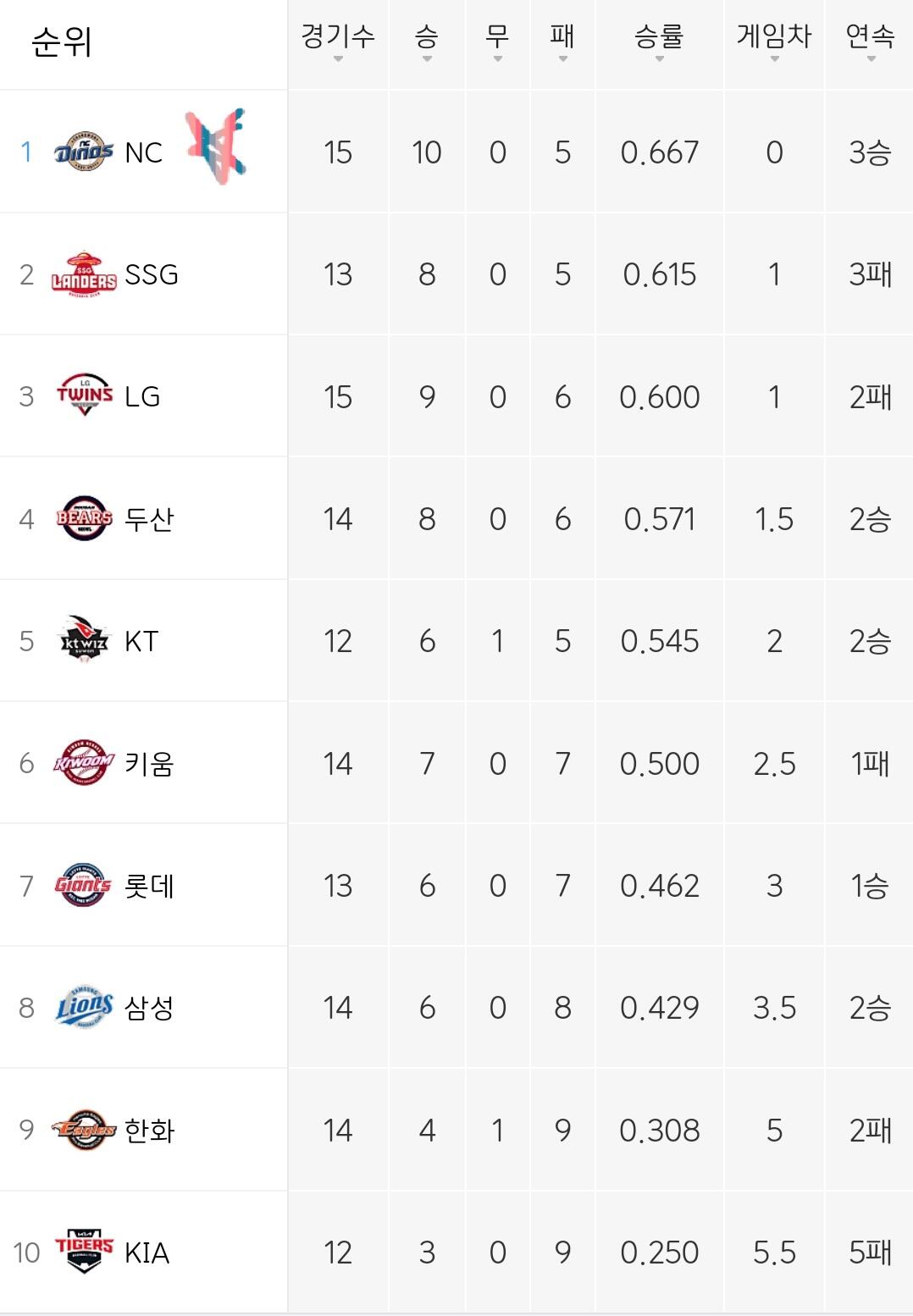Sort teams by 연속 column

(x=870, y=43)
